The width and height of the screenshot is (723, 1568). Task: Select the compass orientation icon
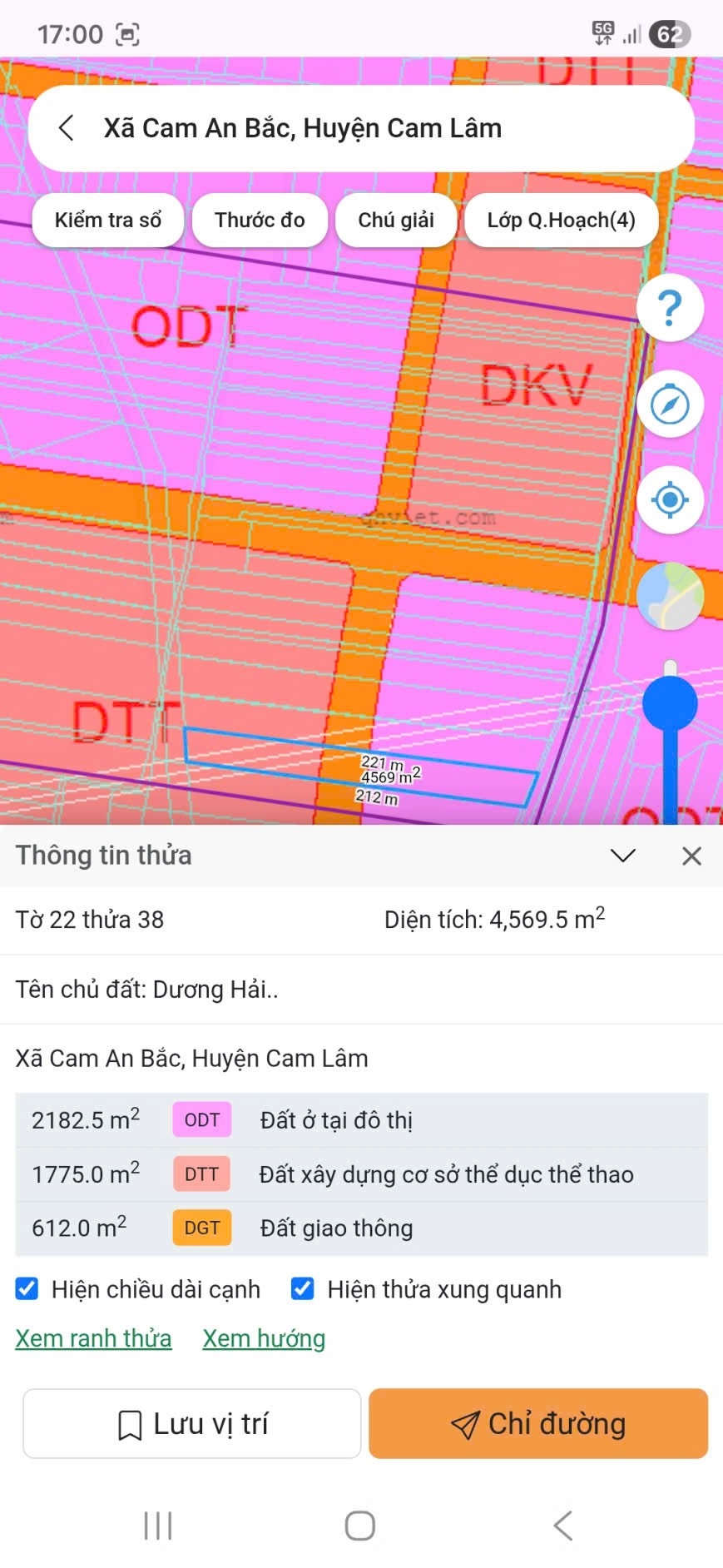pos(670,404)
